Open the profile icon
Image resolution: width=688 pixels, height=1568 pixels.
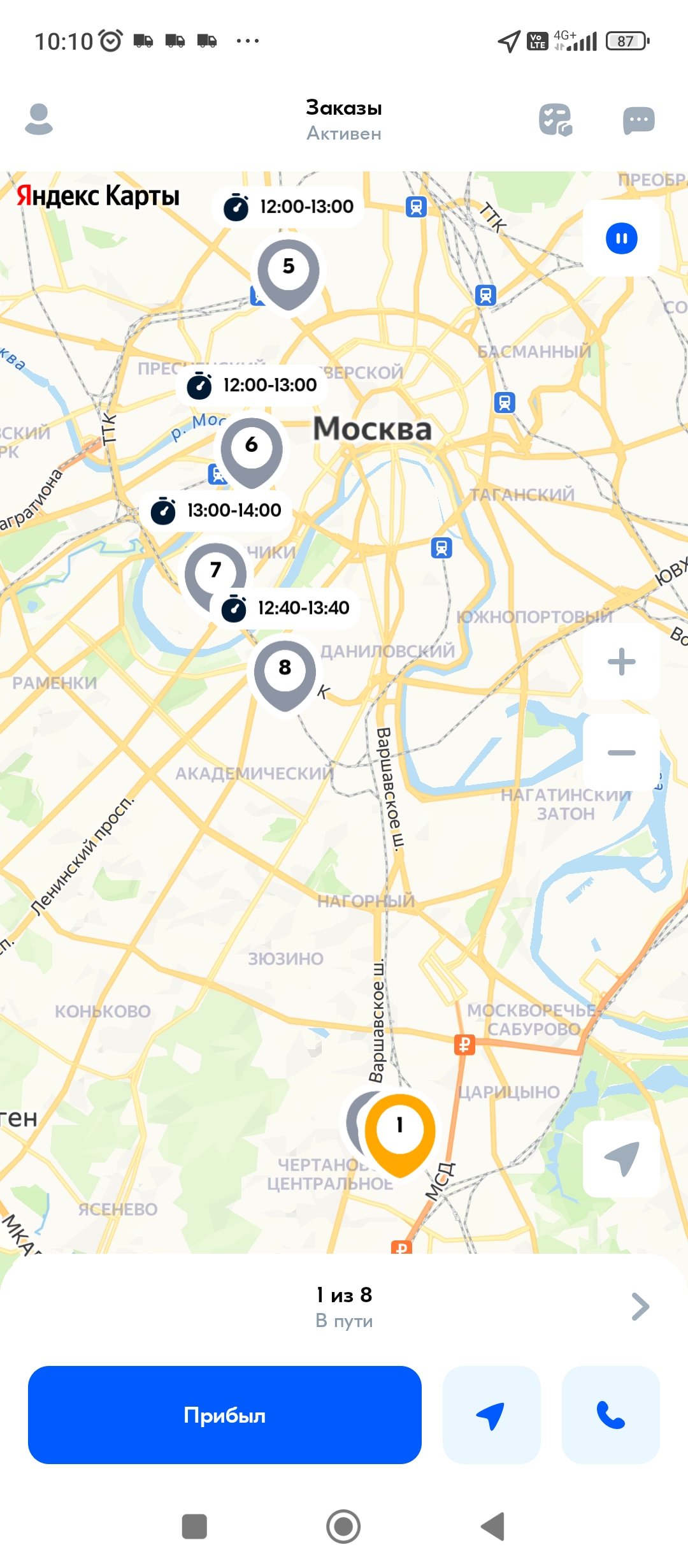39,119
